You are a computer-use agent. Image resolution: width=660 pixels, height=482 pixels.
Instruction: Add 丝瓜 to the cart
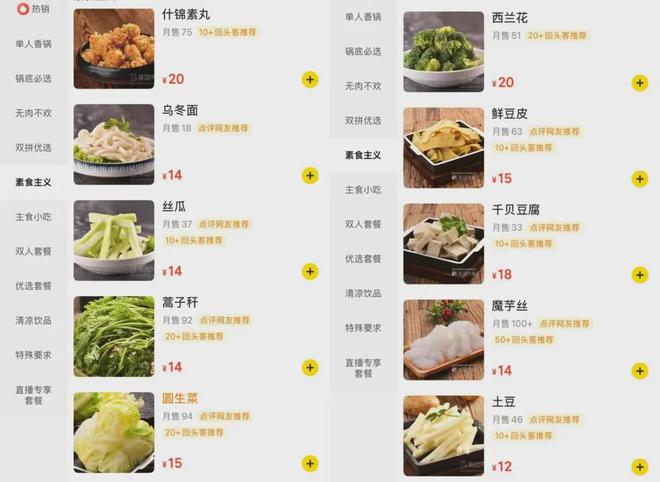pyautogui.click(x=309, y=272)
